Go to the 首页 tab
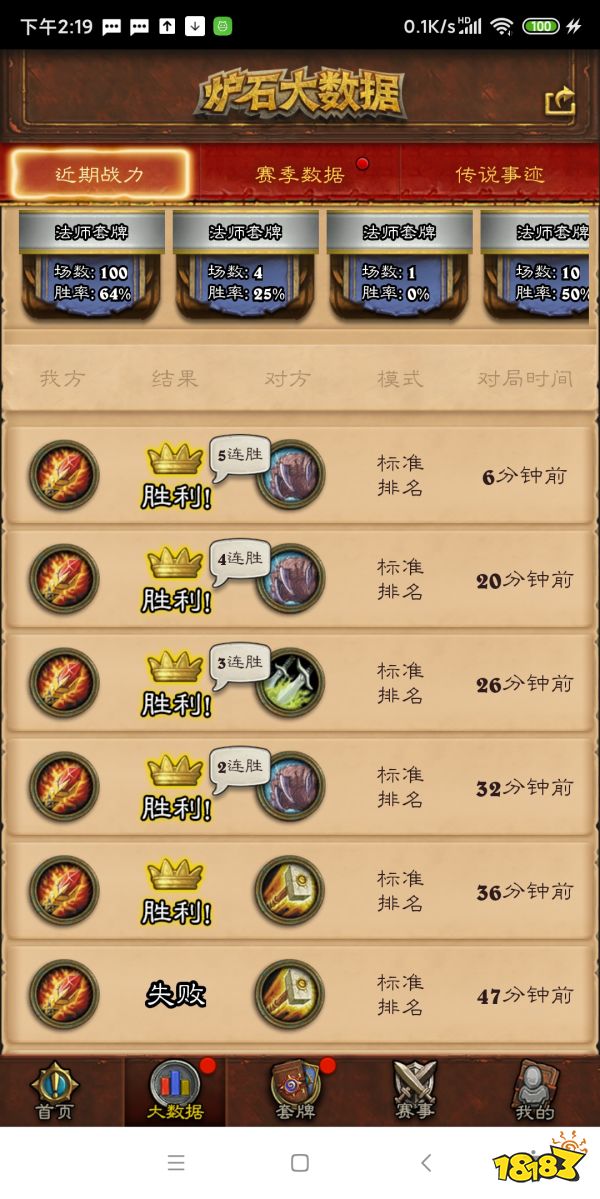Viewport: 600px width, 1199px height. point(55,1092)
